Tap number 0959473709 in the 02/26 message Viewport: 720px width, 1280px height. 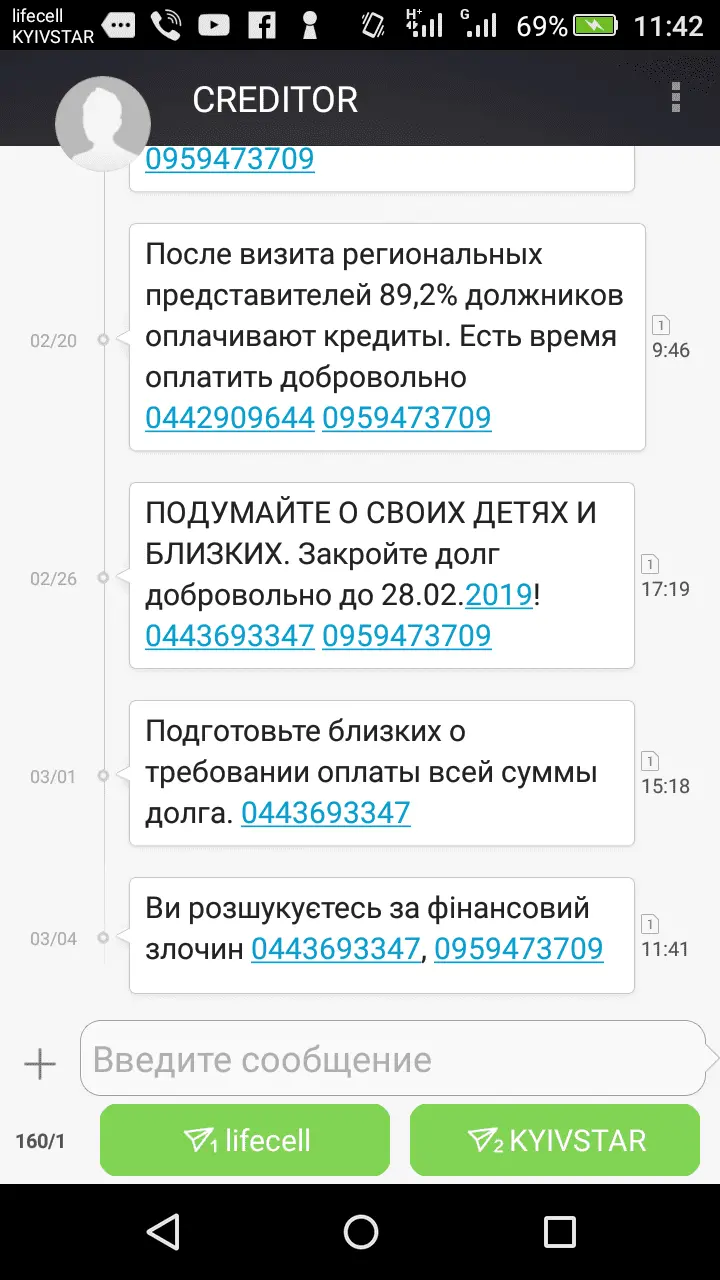[x=407, y=635]
